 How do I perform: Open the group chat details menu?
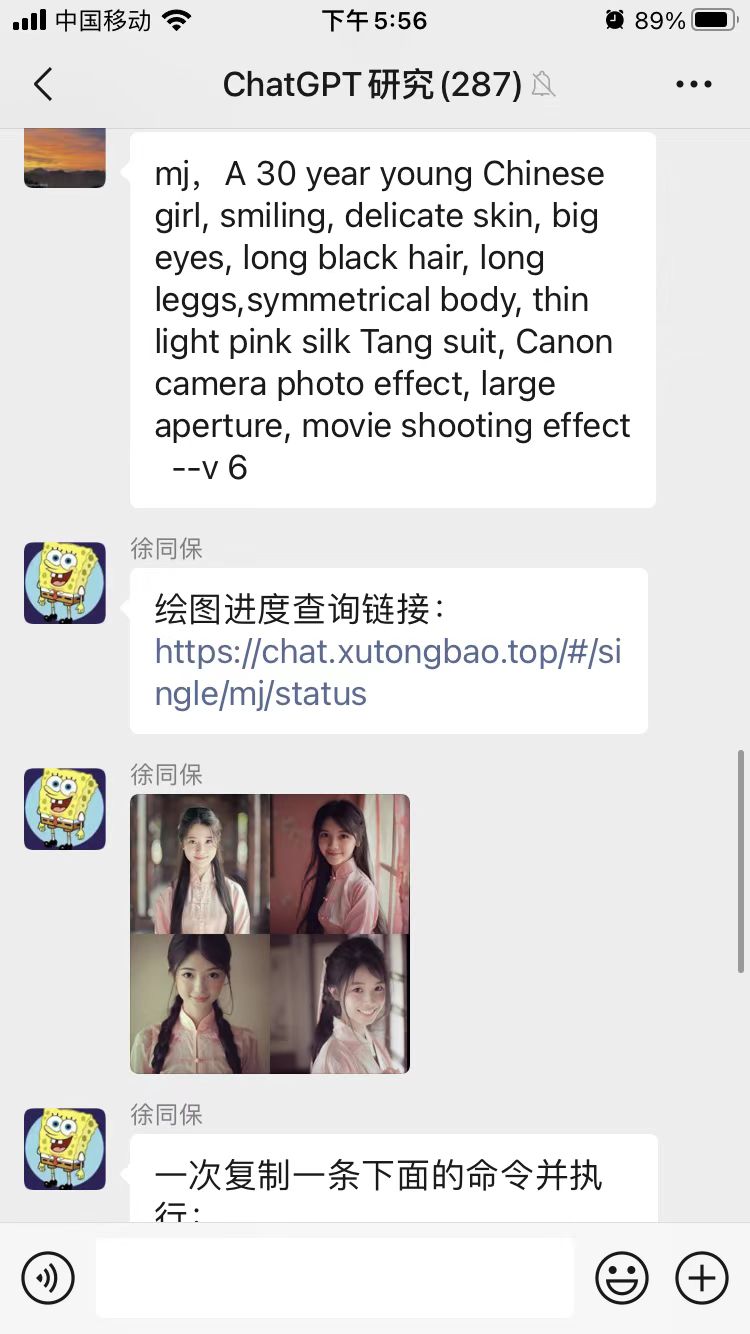click(x=693, y=85)
